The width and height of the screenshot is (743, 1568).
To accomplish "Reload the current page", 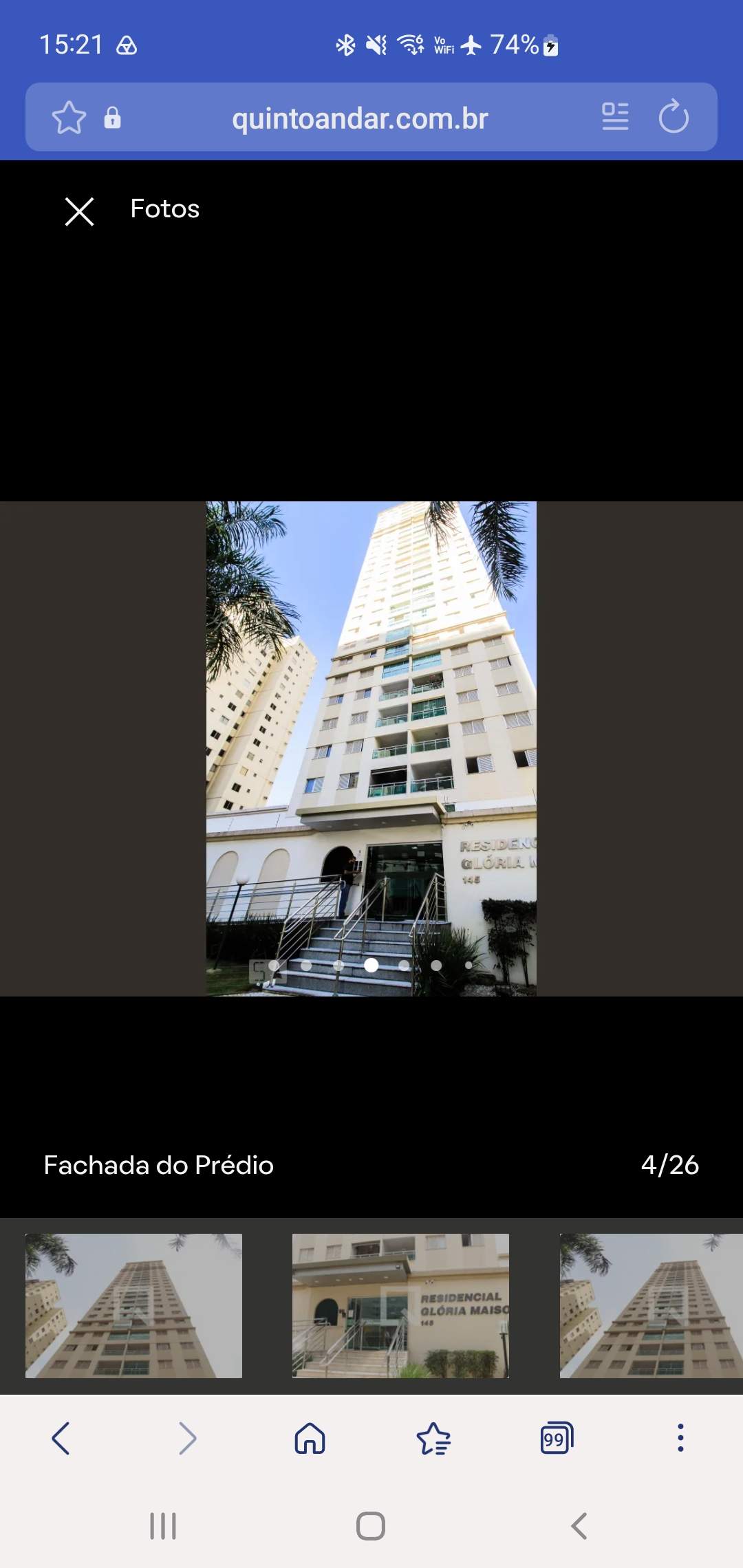I will pyautogui.click(x=674, y=116).
